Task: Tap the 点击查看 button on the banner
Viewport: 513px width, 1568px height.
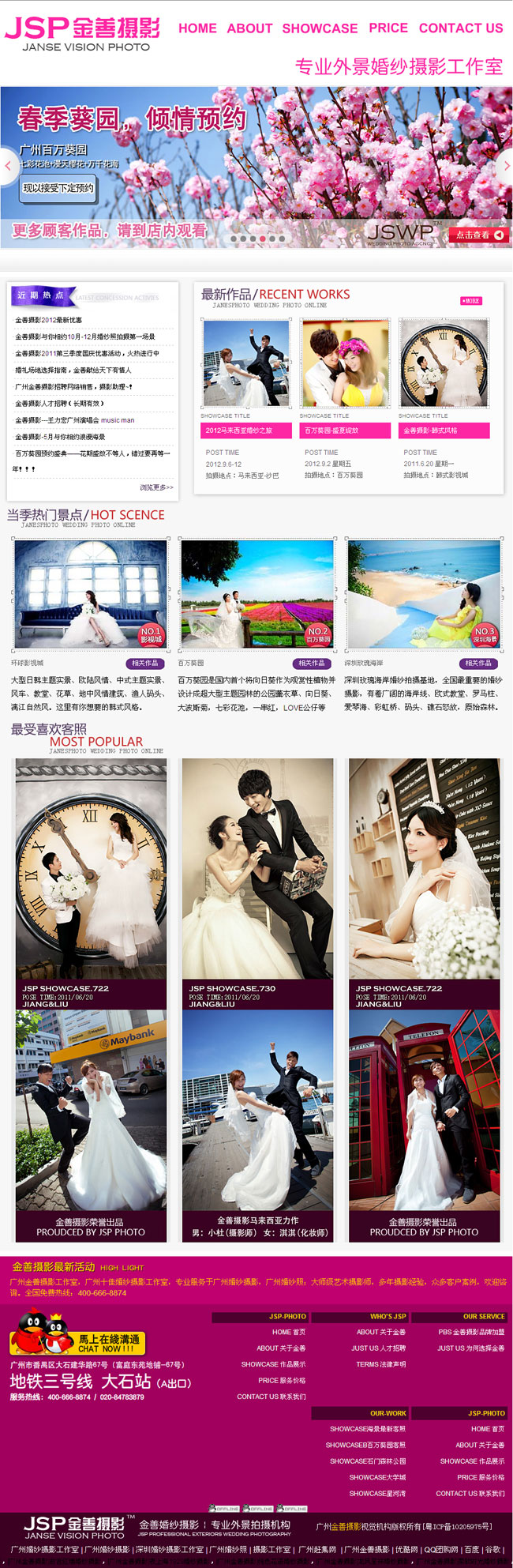Action: pyautogui.click(x=479, y=235)
